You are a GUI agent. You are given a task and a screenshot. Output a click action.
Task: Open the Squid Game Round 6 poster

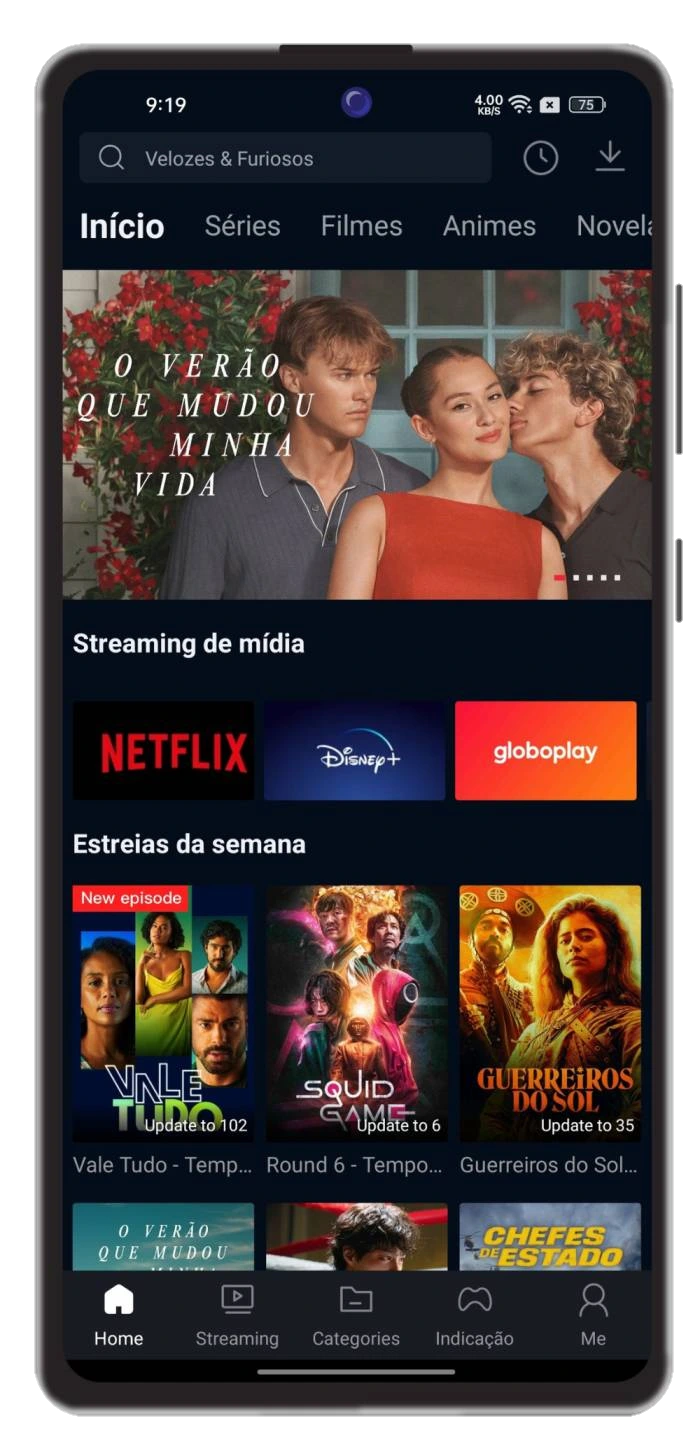point(356,1013)
